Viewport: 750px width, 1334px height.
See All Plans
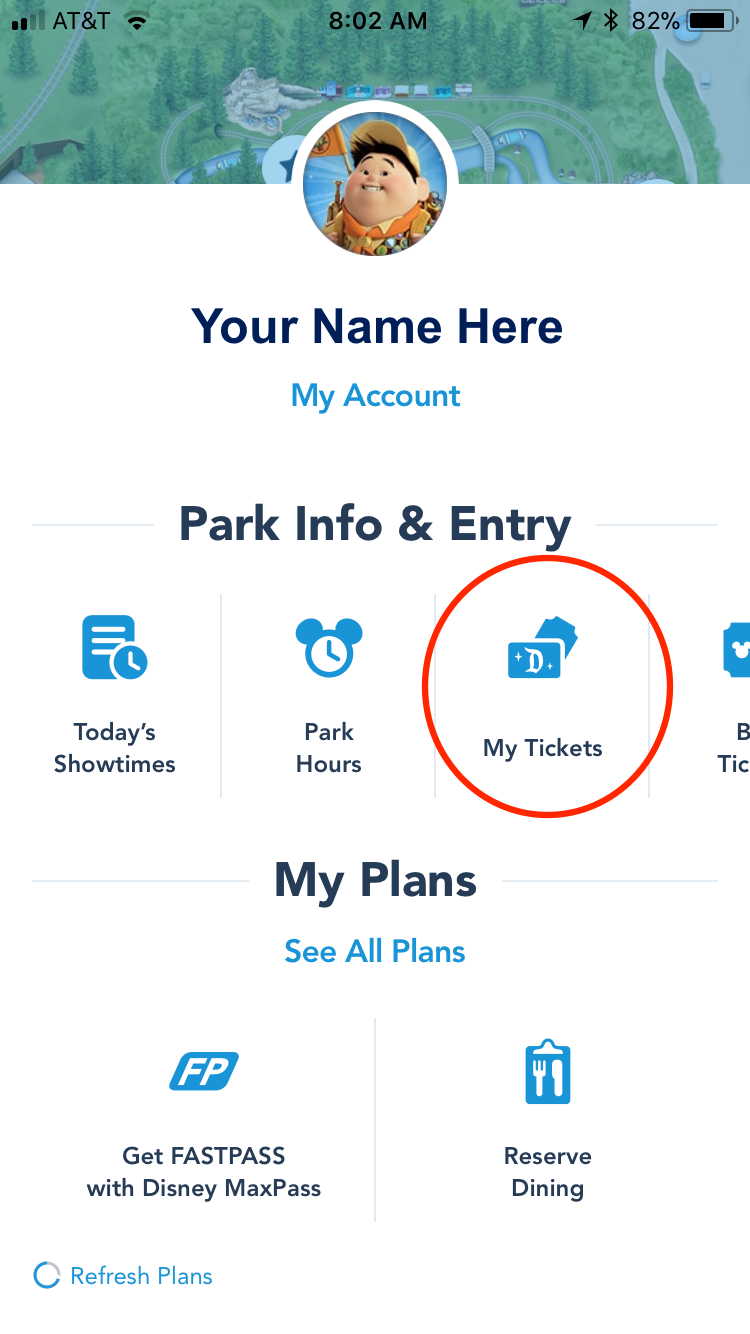click(375, 951)
